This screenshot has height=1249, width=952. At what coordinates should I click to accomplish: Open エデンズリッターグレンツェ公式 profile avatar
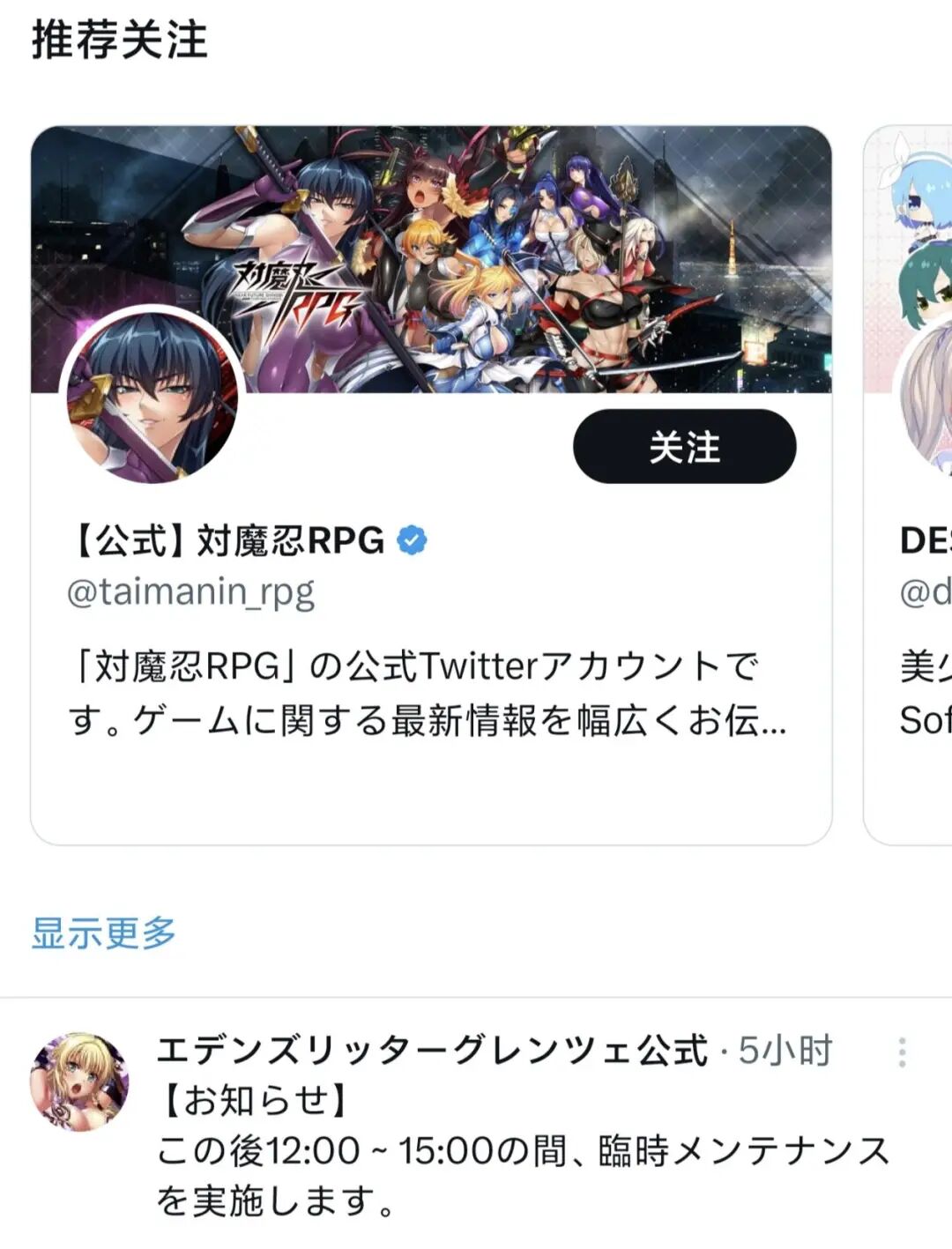[79, 1082]
